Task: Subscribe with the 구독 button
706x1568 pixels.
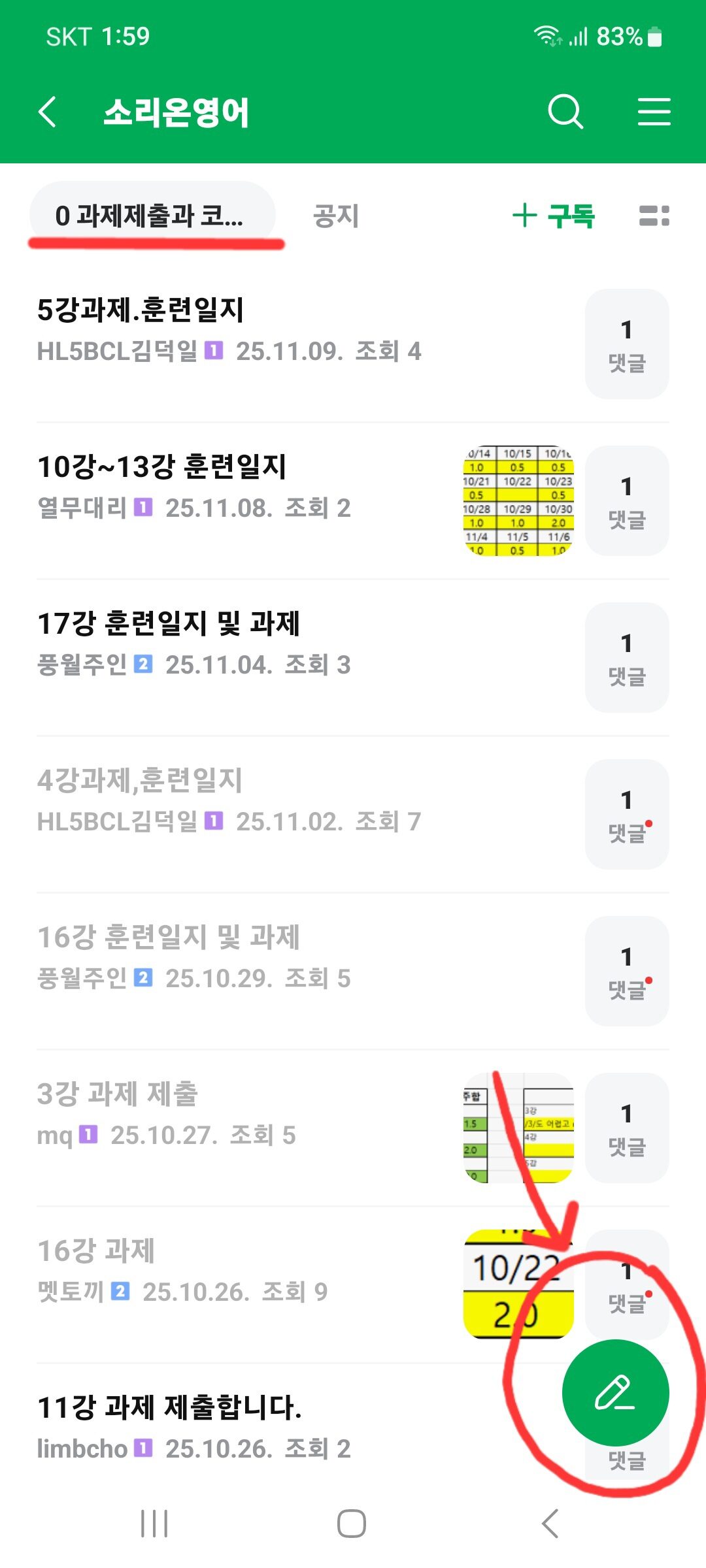Action: pos(554,216)
